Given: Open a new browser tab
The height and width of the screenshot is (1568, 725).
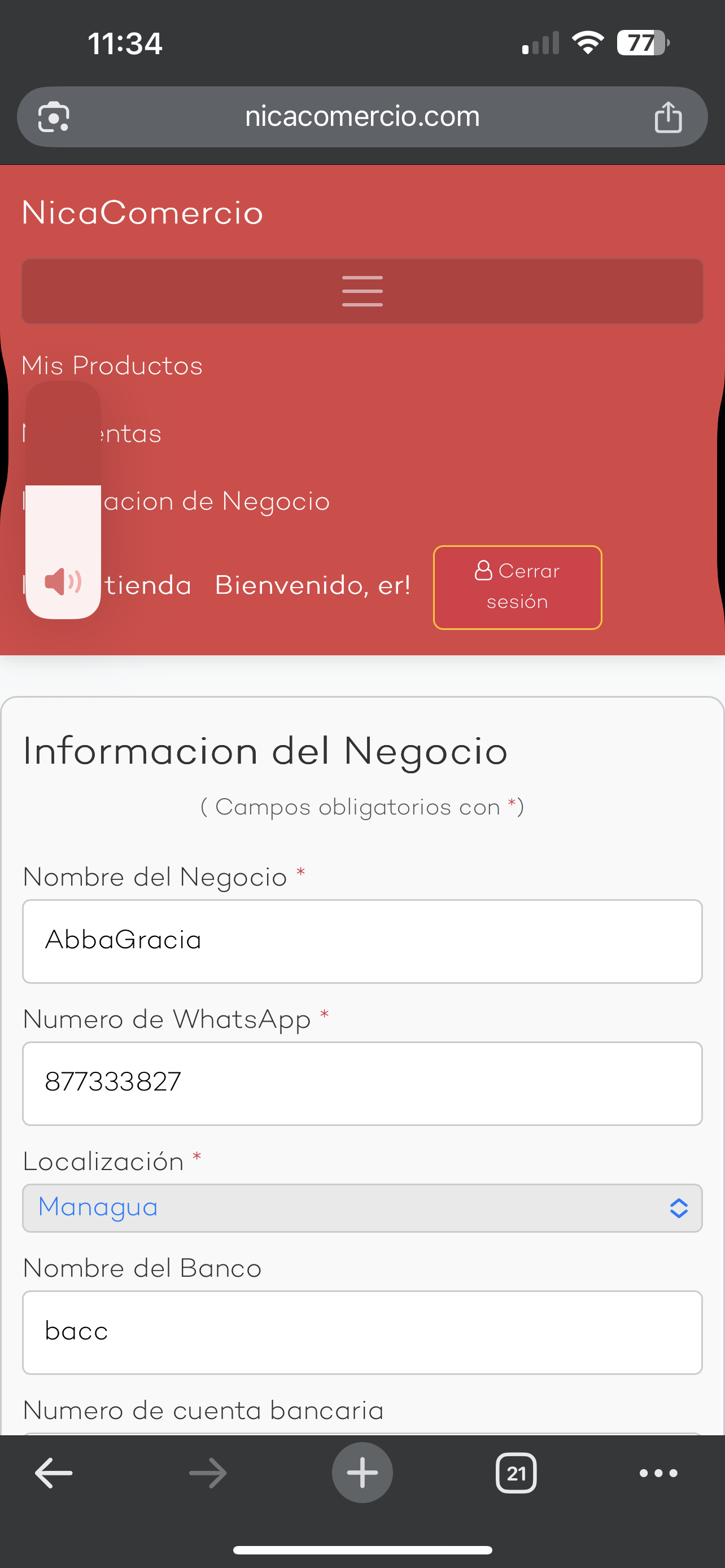Looking at the screenshot, I should click(362, 1473).
